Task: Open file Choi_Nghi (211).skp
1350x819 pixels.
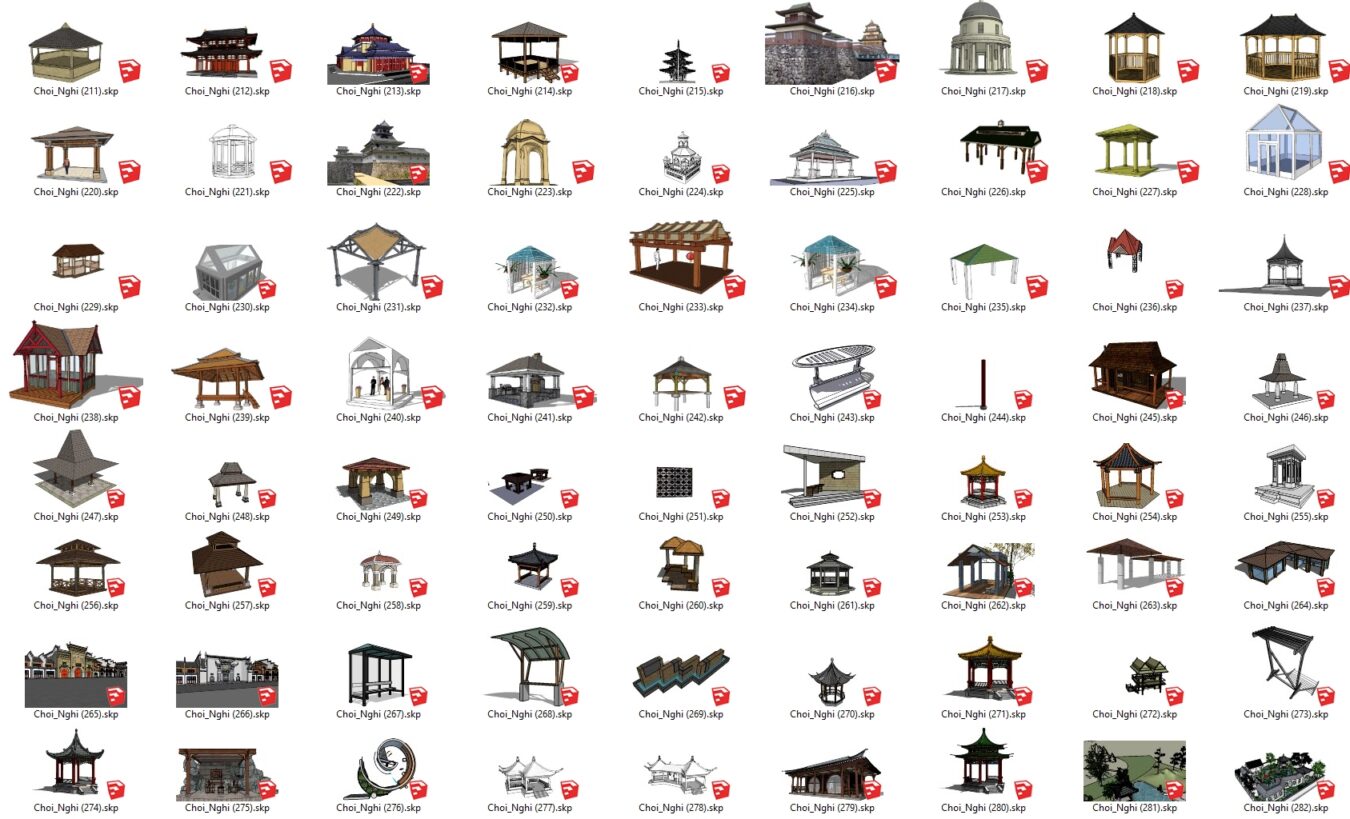Action: 66,53
